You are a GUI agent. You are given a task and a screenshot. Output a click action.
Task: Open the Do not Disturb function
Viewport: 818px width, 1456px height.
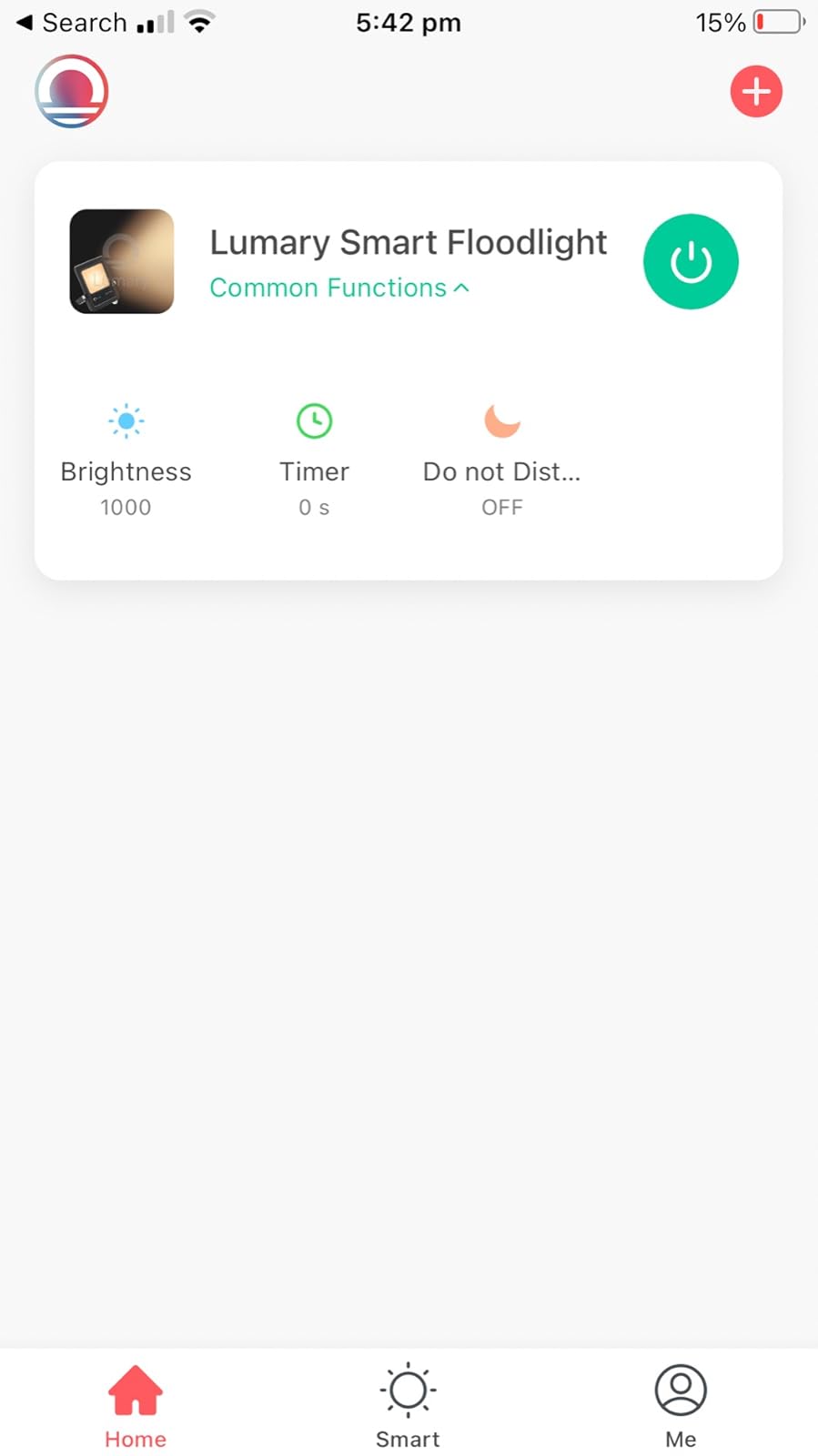(x=501, y=461)
